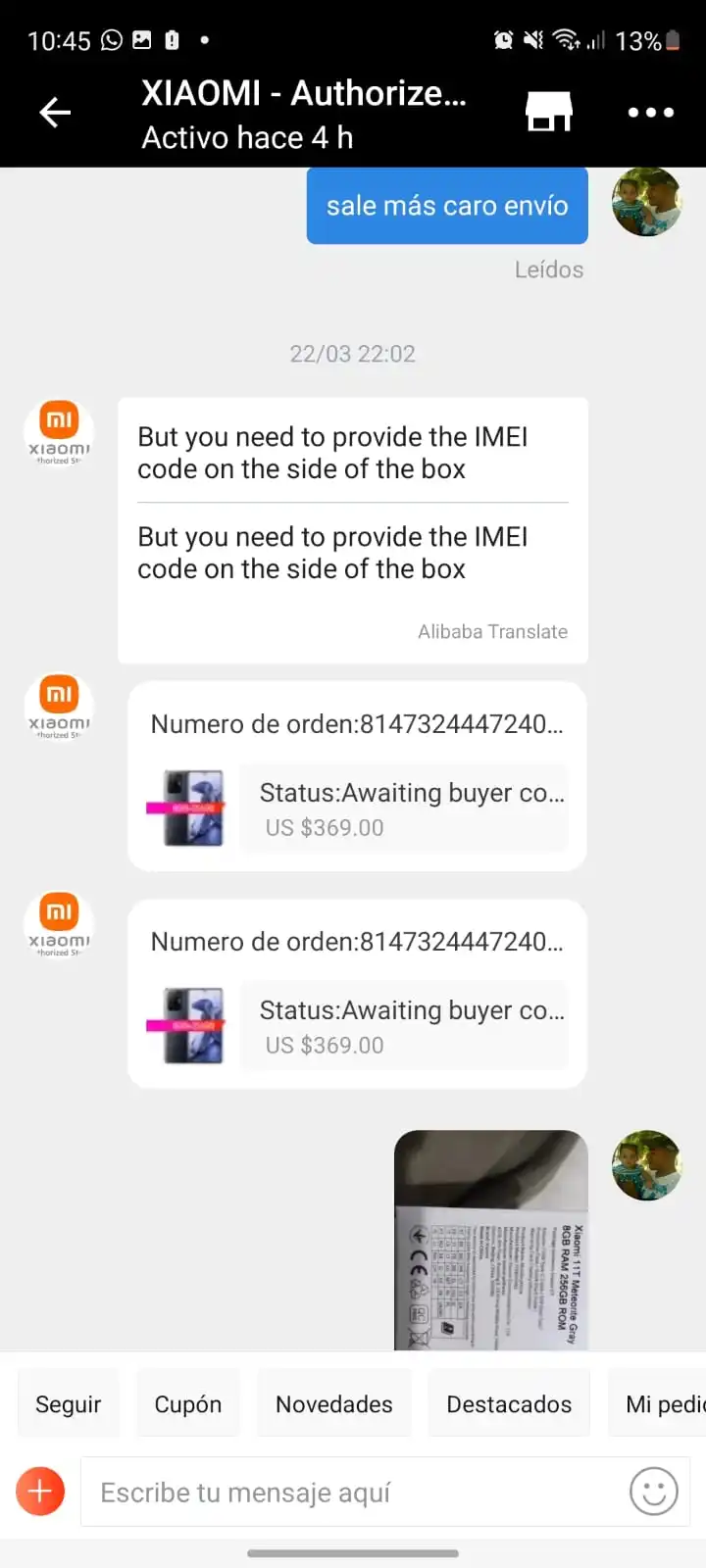Image resolution: width=706 pixels, height=1568 pixels.
Task: Focus the 'Escribe tu mensaje aquí' field
Action: 353,1493
